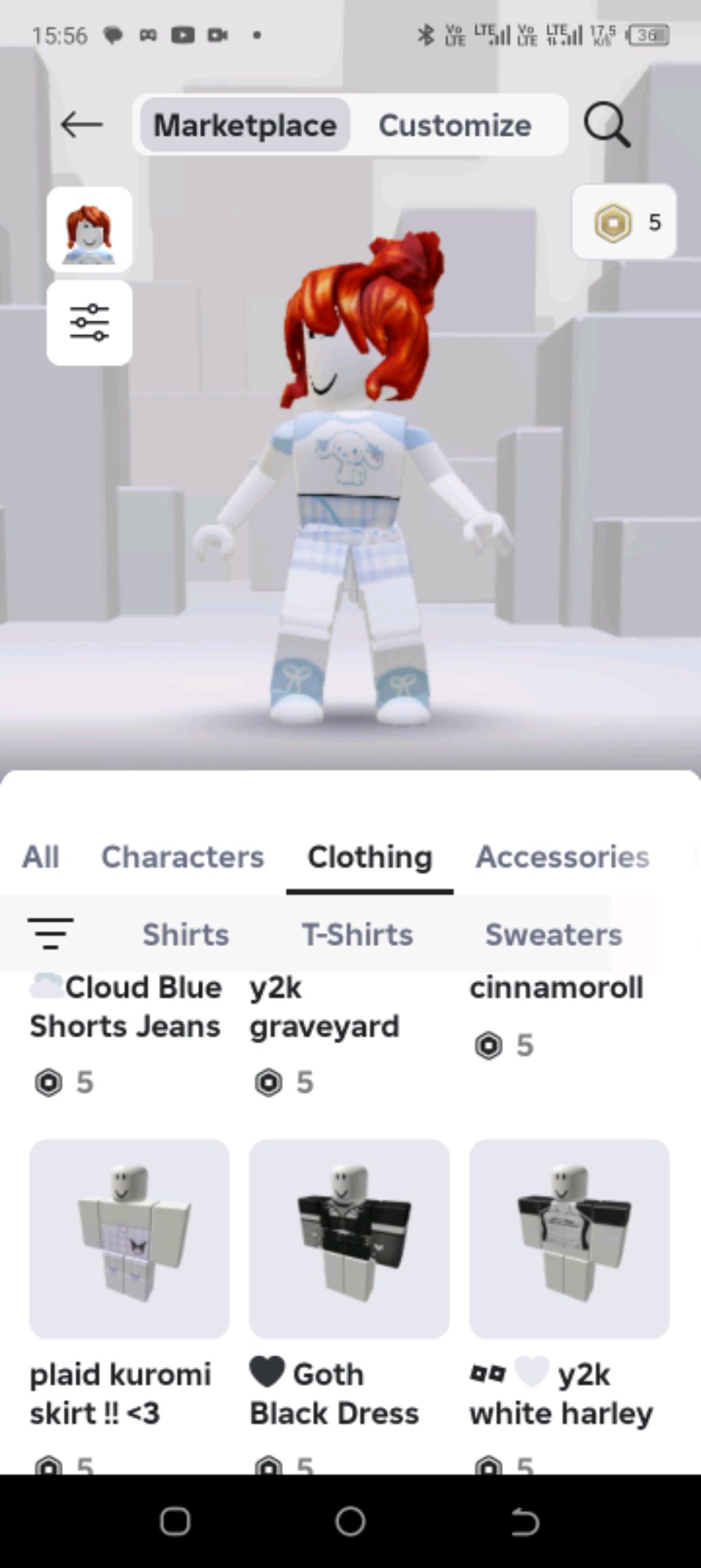Switch to the All category tab
This screenshot has width=701, height=1568.
(40, 857)
